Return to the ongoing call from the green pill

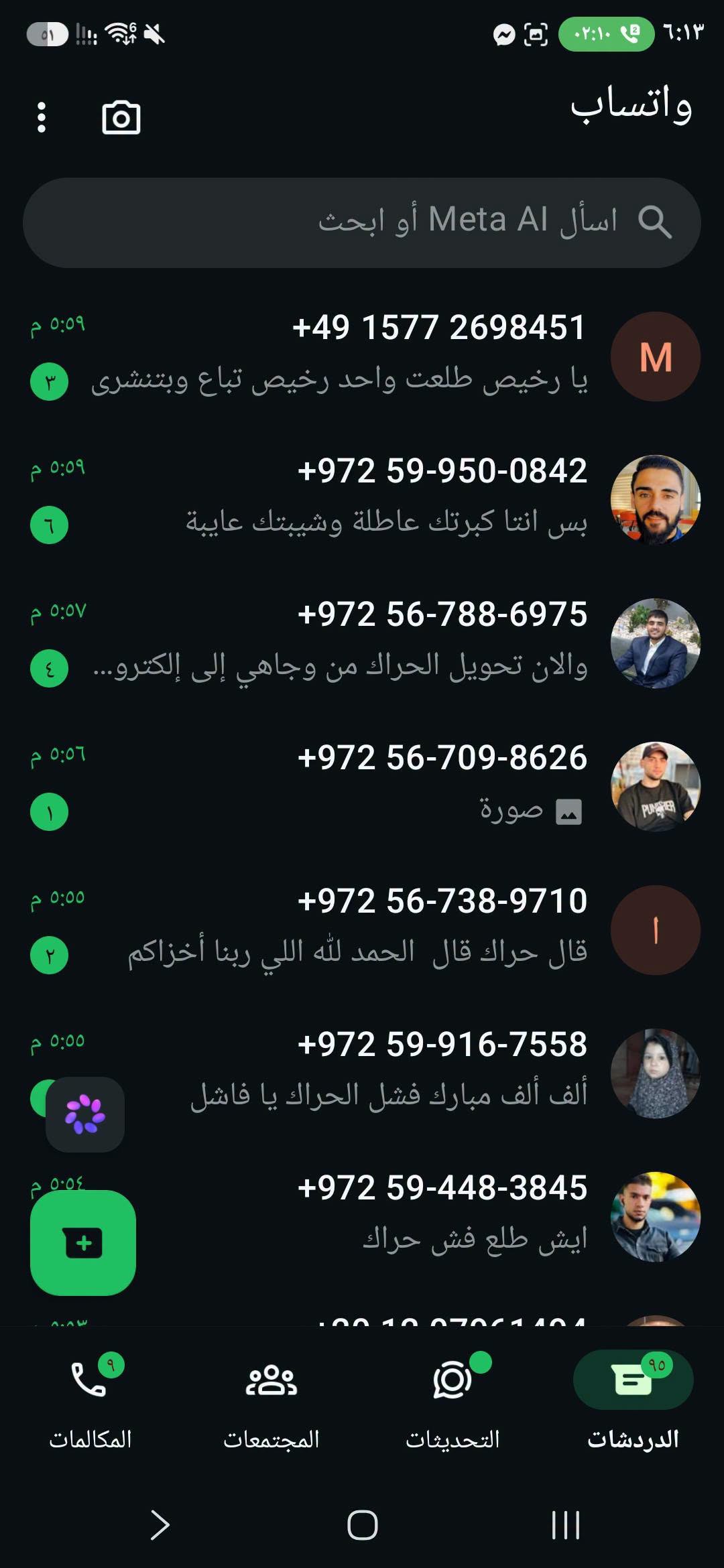[606, 34]
